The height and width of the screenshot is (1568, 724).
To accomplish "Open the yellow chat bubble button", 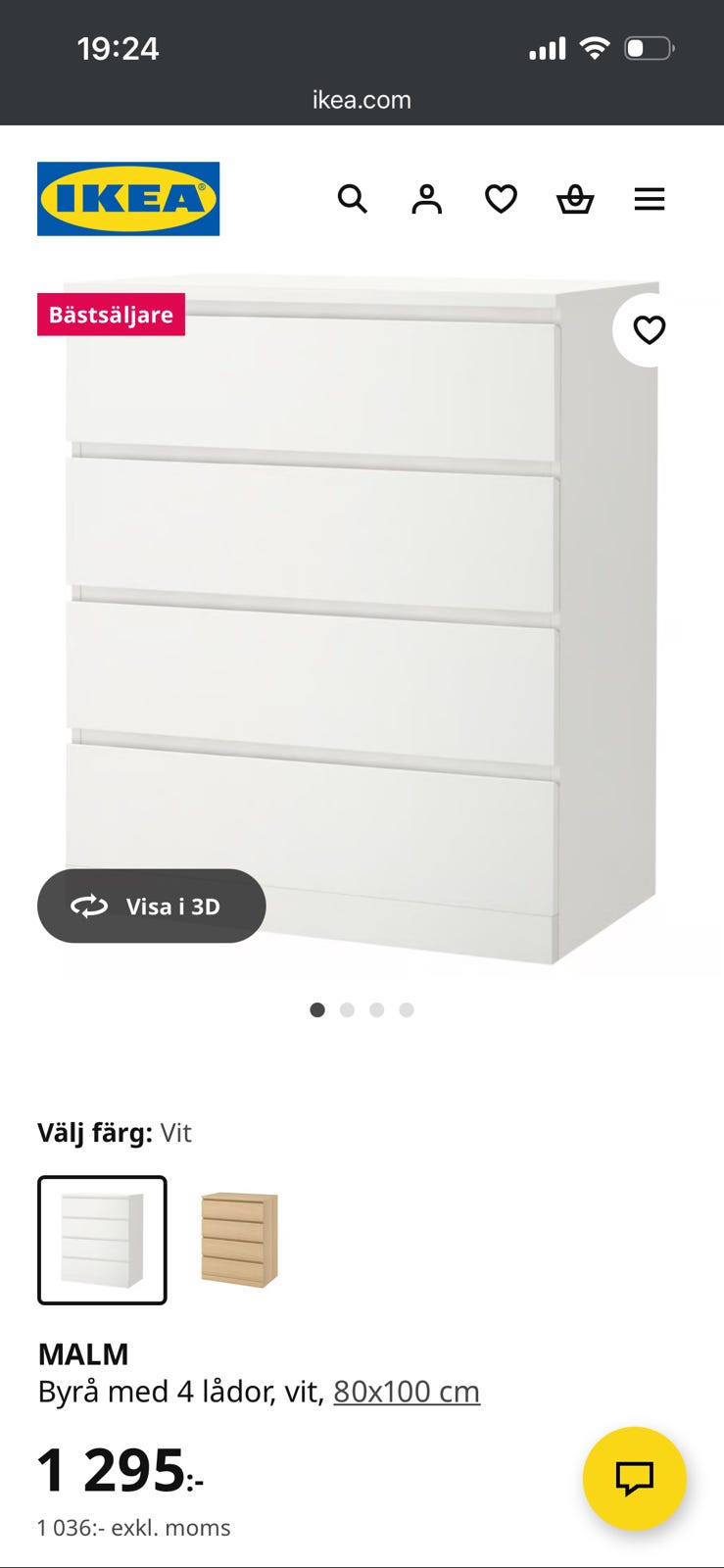I will (x=634, y=1478).
